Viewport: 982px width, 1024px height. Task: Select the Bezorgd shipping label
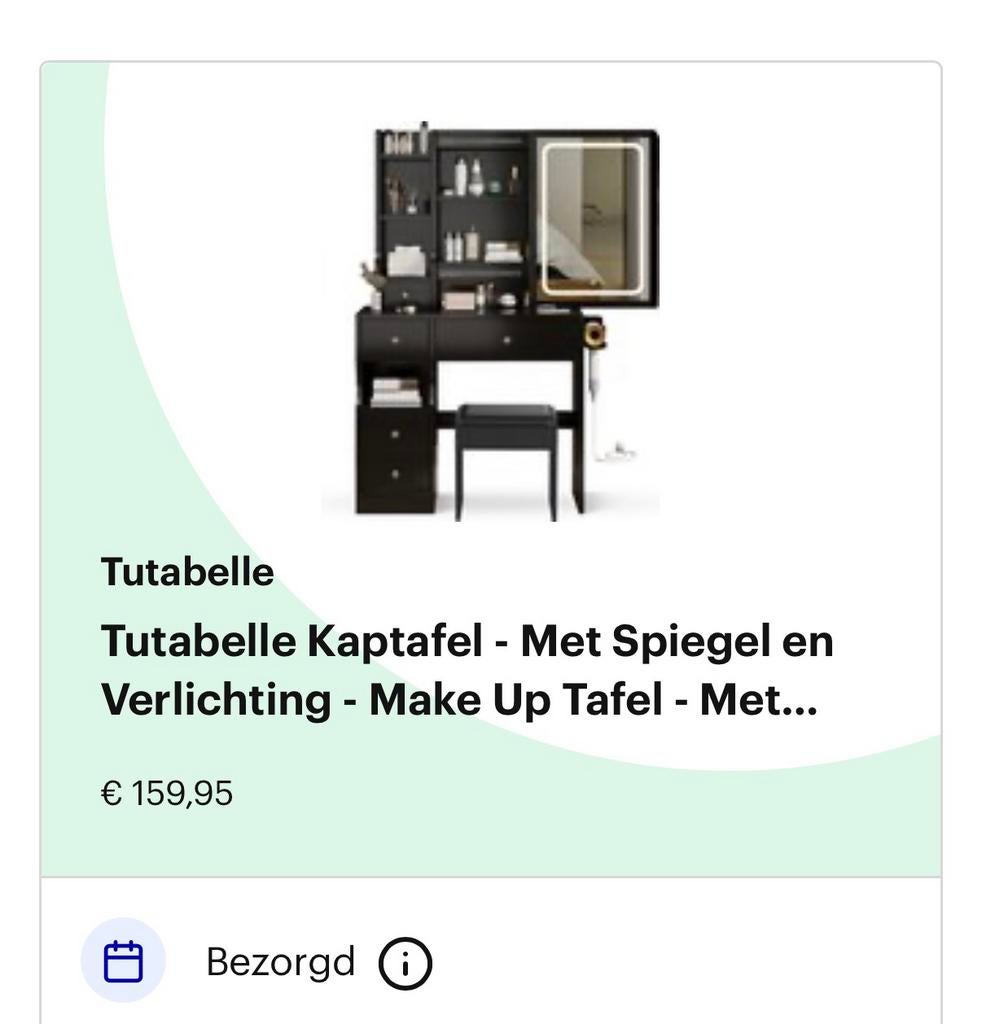pyautogui.click(x=281, y=962)
